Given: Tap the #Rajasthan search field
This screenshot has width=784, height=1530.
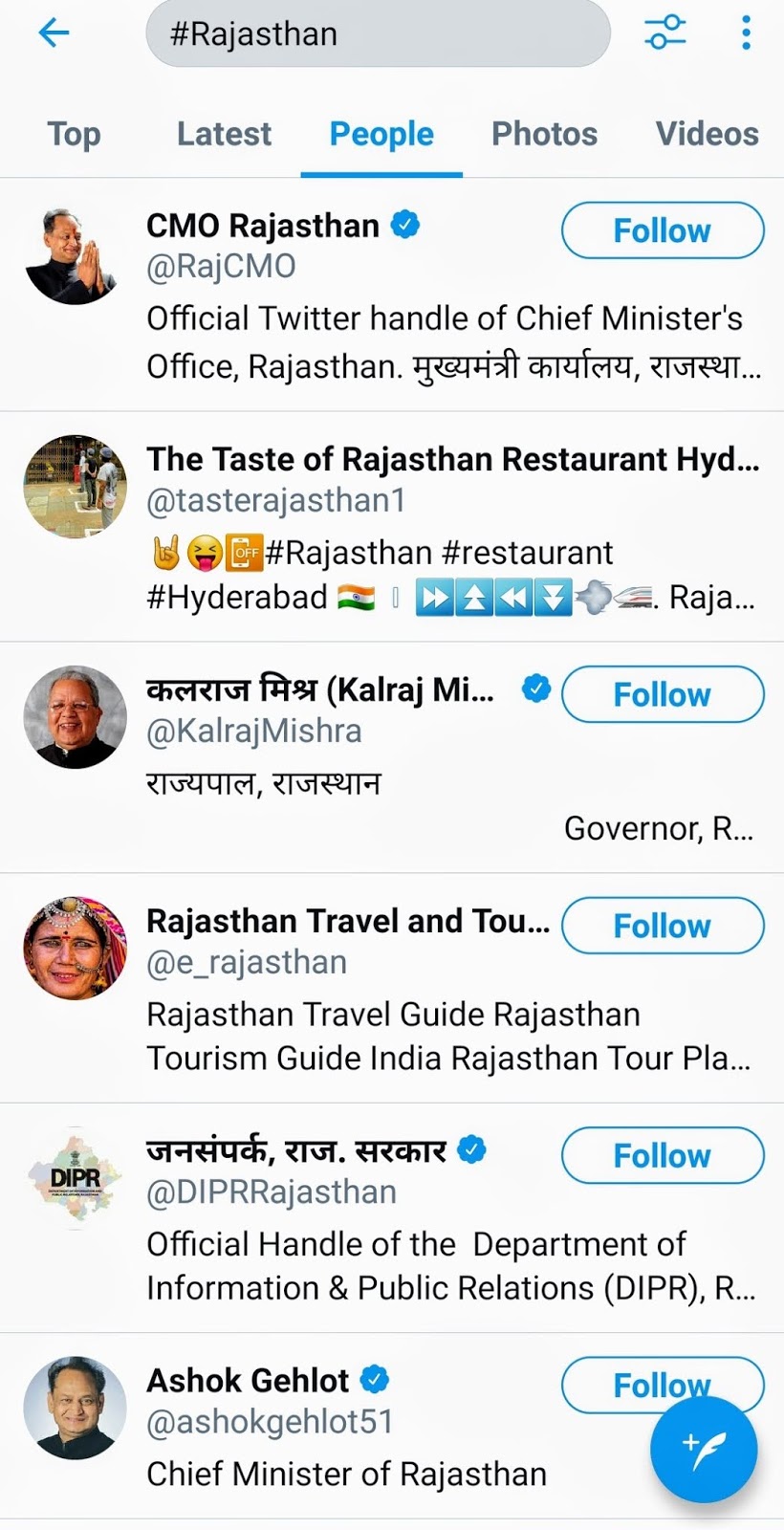Looking at the screenshot, I should click(x=378, y=33).
